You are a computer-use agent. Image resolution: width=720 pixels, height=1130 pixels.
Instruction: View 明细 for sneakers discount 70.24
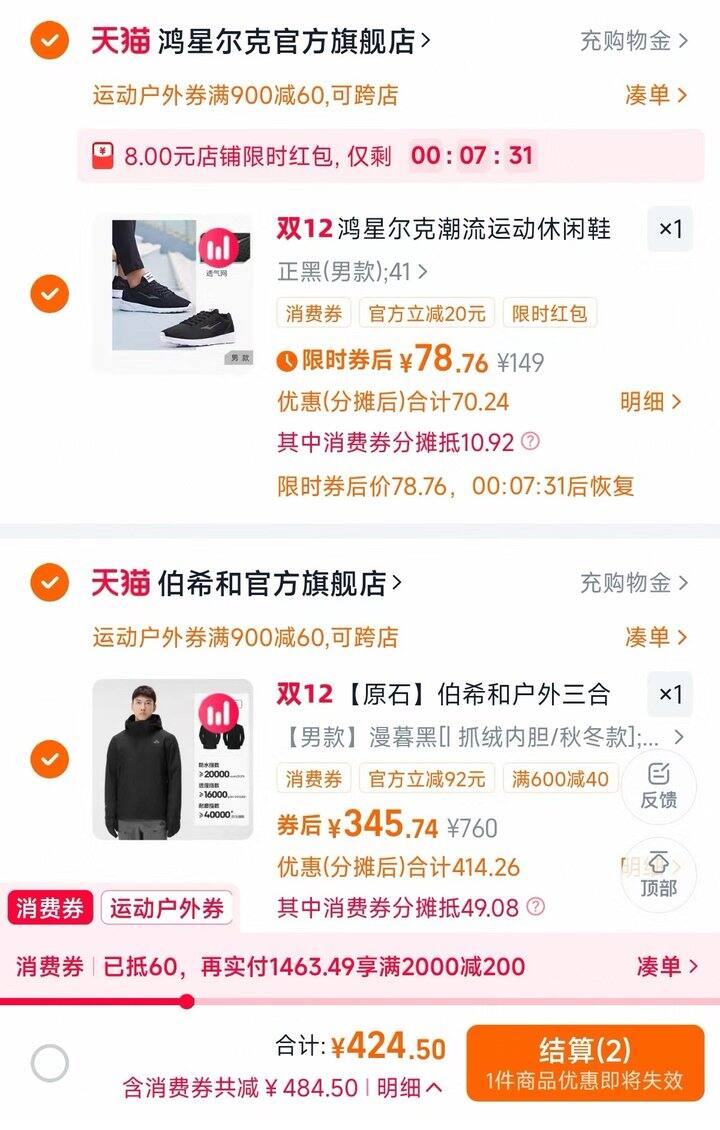click(x=650, y=401)
